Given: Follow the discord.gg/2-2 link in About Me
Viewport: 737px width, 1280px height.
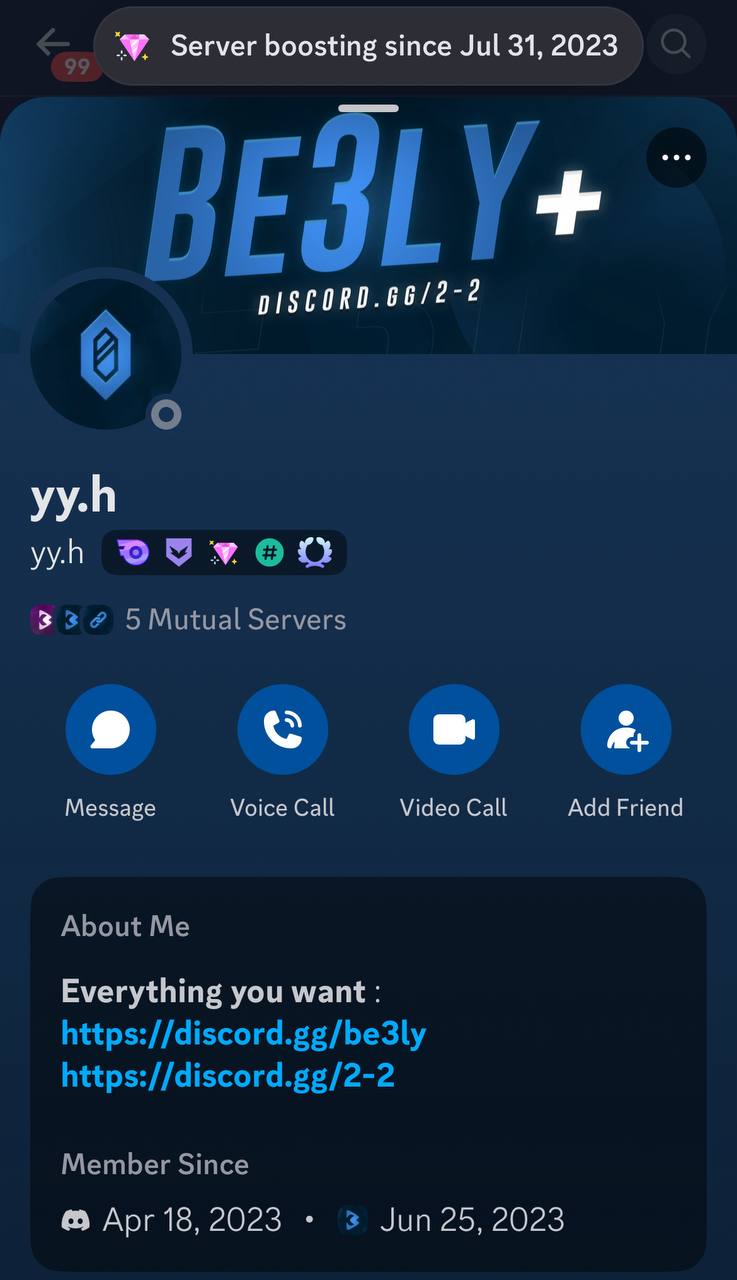Looking at the screenshot, I should (x=228, y=1076).
